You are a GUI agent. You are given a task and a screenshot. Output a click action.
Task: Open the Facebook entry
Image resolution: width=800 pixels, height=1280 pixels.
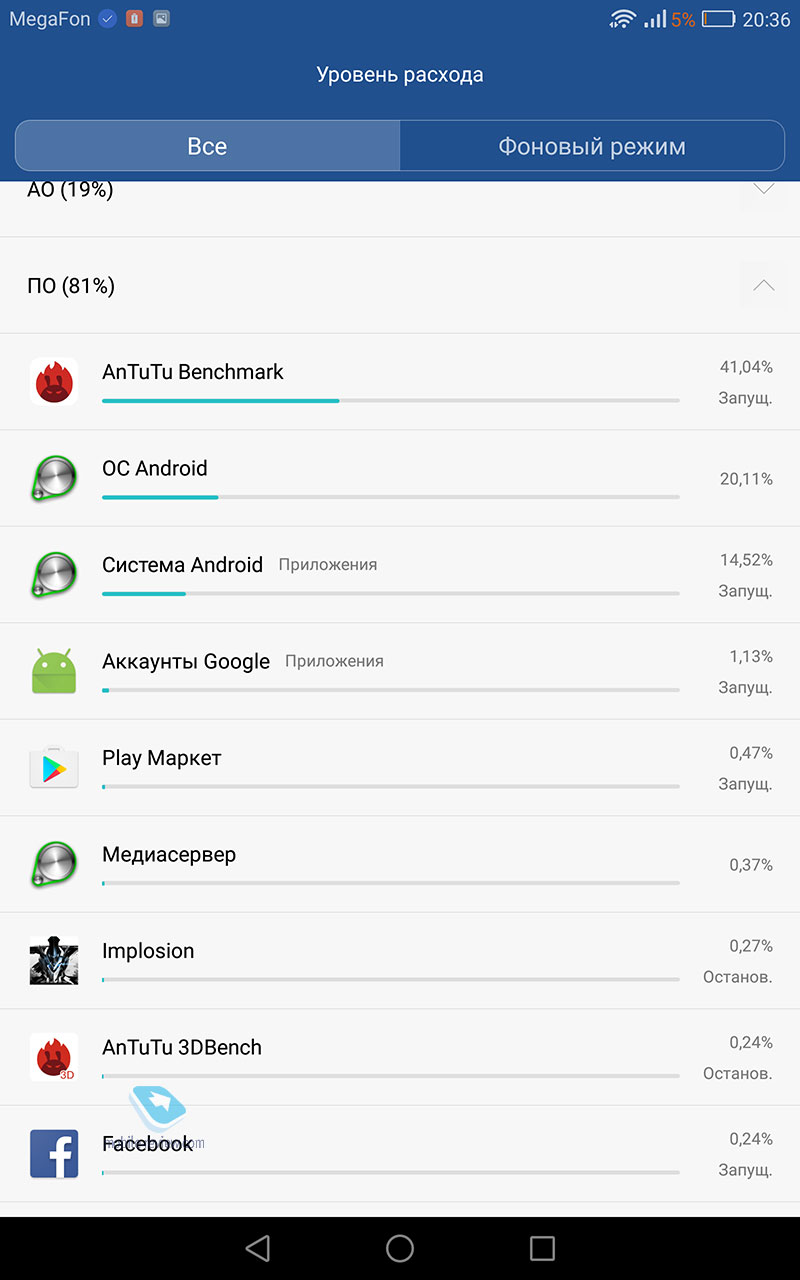click(400, 1154)
